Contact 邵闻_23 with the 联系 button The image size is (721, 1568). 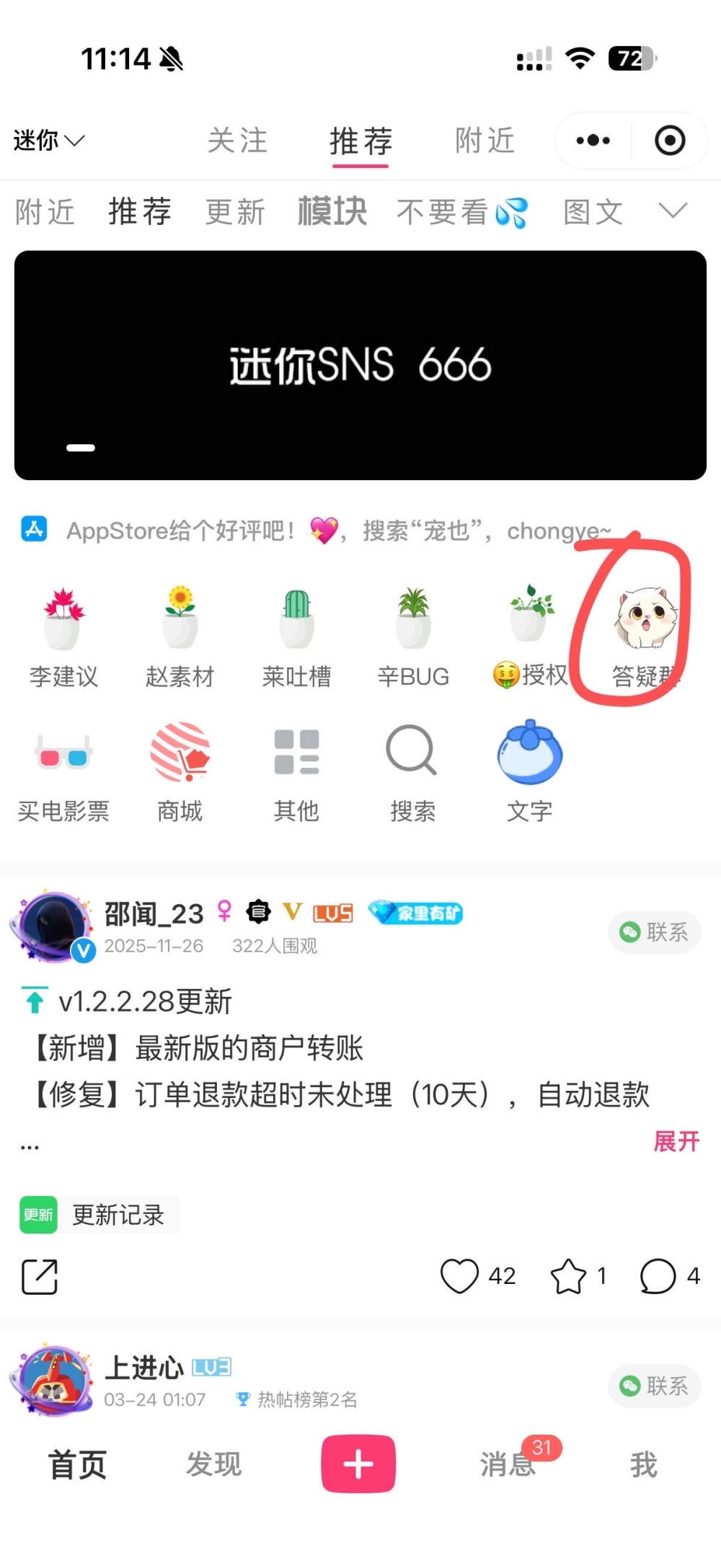[x=654, y=932]
